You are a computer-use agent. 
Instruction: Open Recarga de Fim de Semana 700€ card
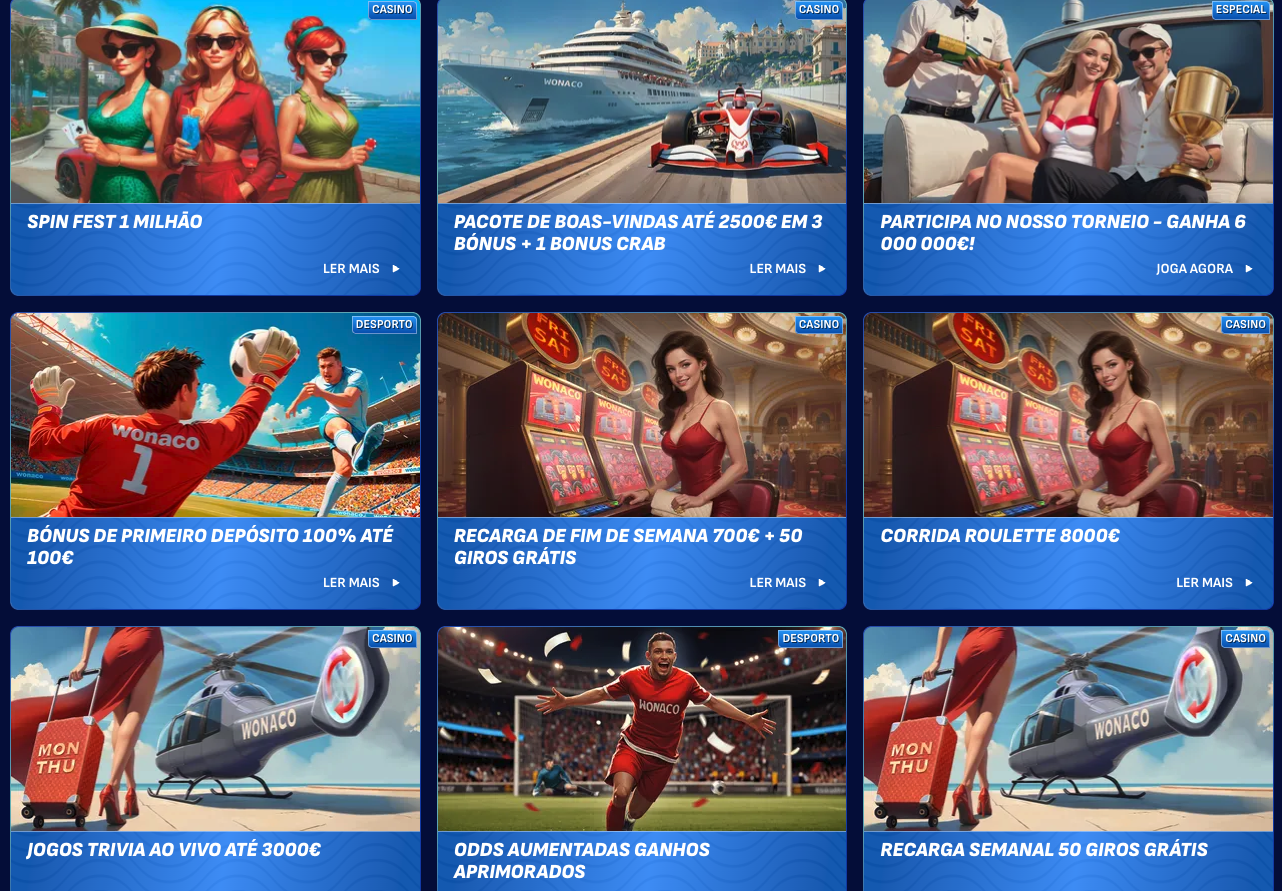[x=641, y=420]
